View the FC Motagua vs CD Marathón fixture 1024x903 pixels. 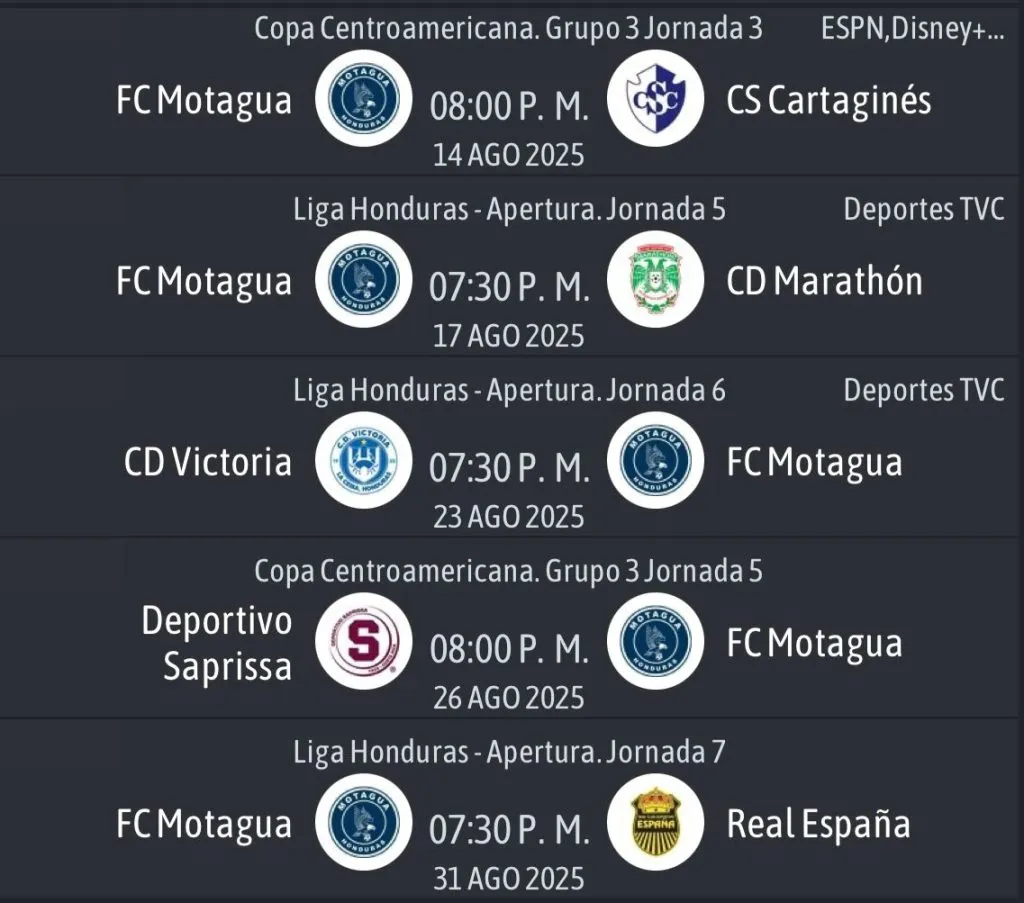tap(510, 284)
